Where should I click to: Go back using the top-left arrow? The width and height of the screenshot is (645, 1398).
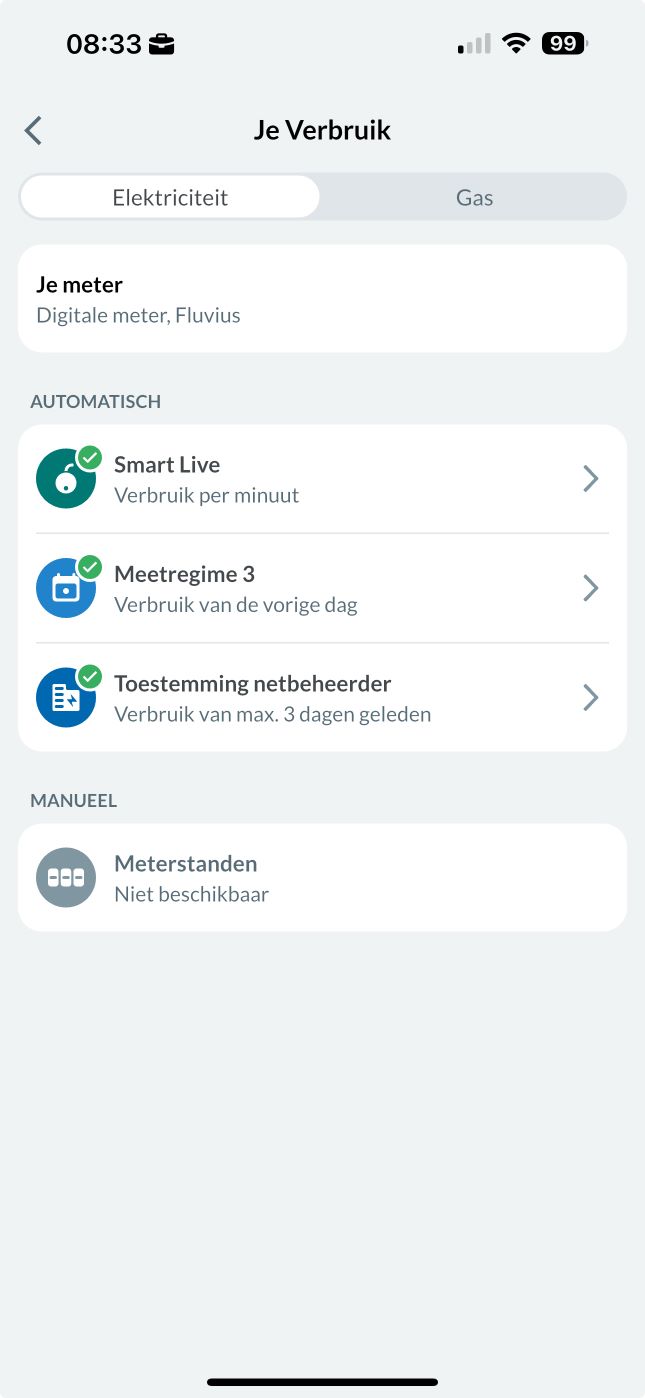(34, 131)
